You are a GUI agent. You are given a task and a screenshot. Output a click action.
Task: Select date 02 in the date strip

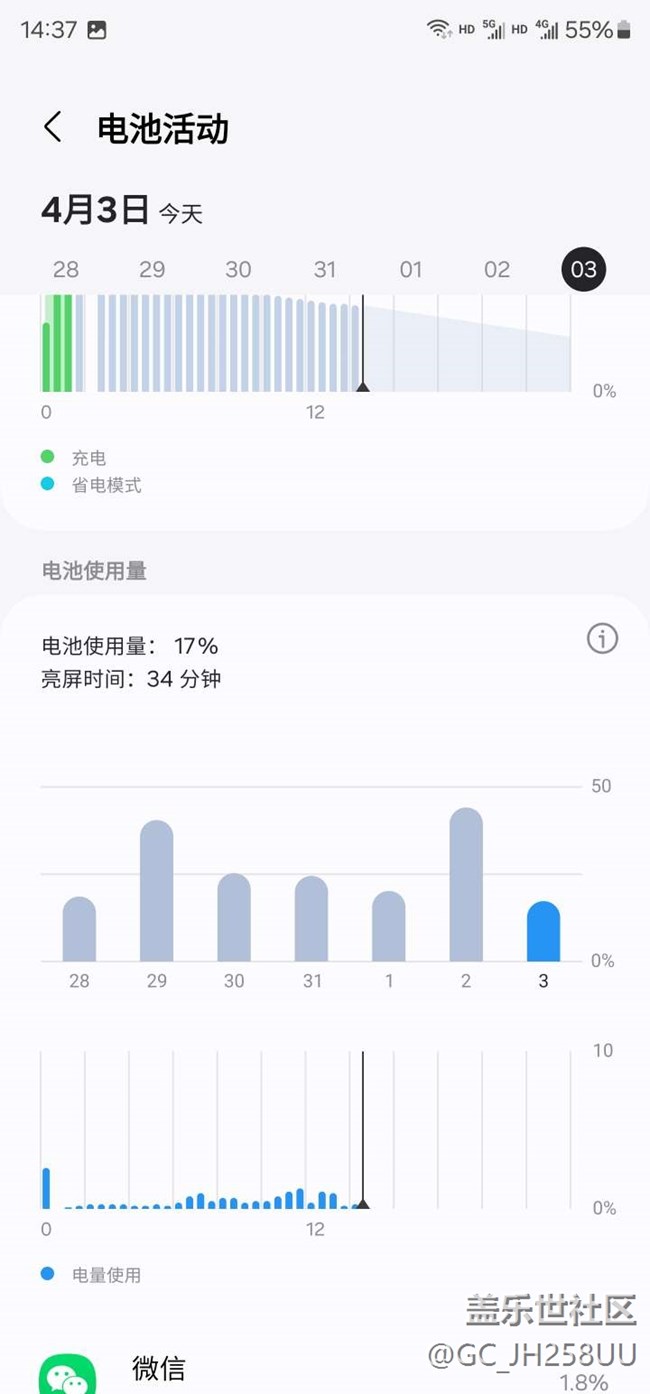497,269
